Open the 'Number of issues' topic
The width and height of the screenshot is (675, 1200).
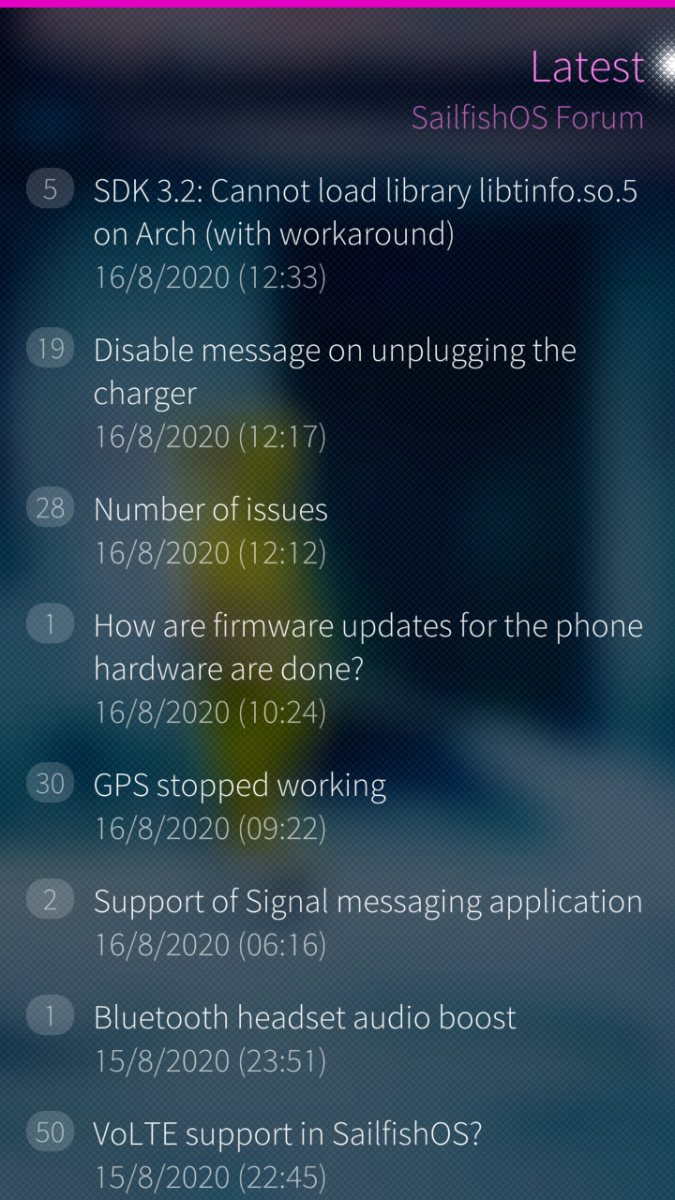211,510
